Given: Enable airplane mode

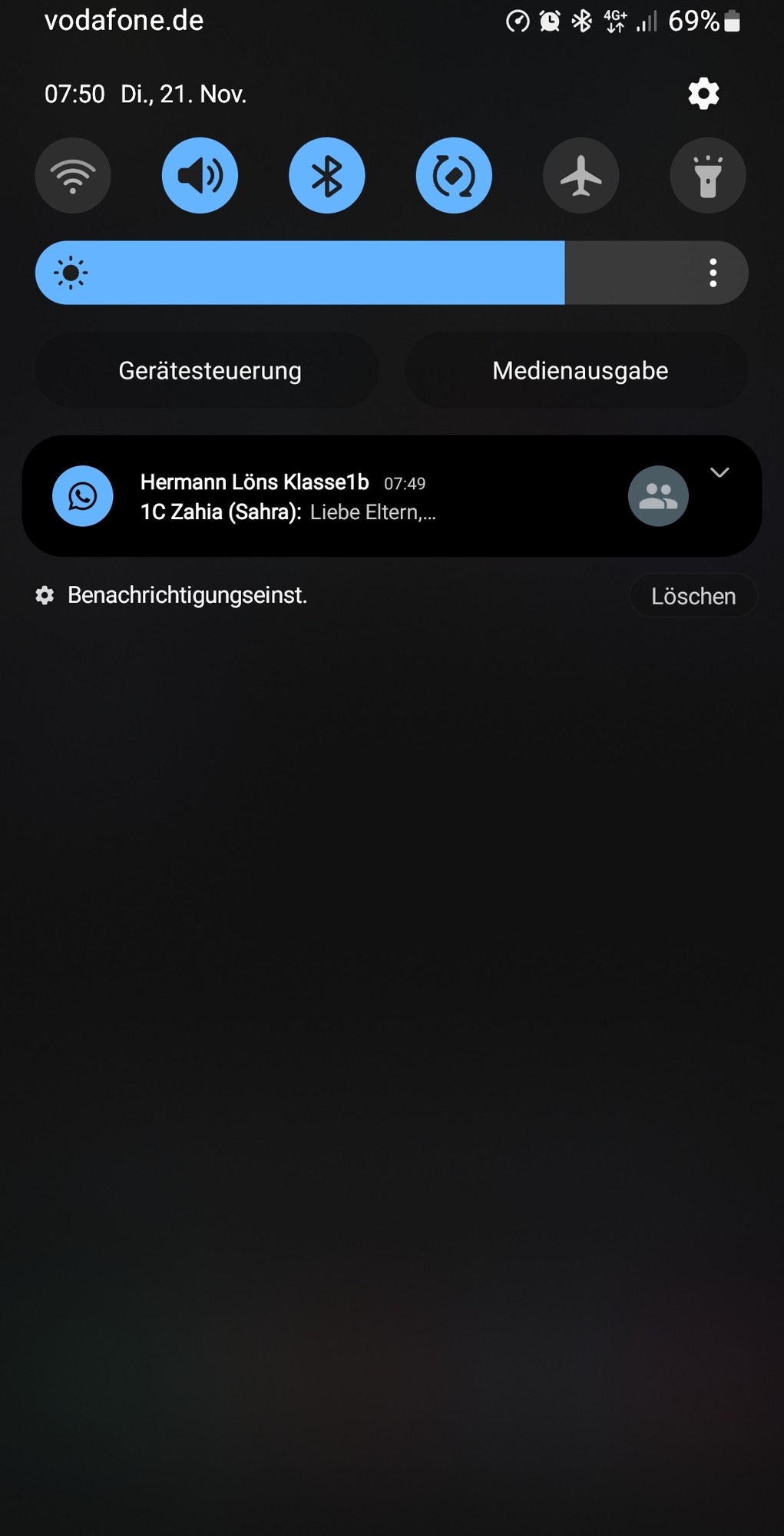Looking at the screenshot, I should point(581,176).
